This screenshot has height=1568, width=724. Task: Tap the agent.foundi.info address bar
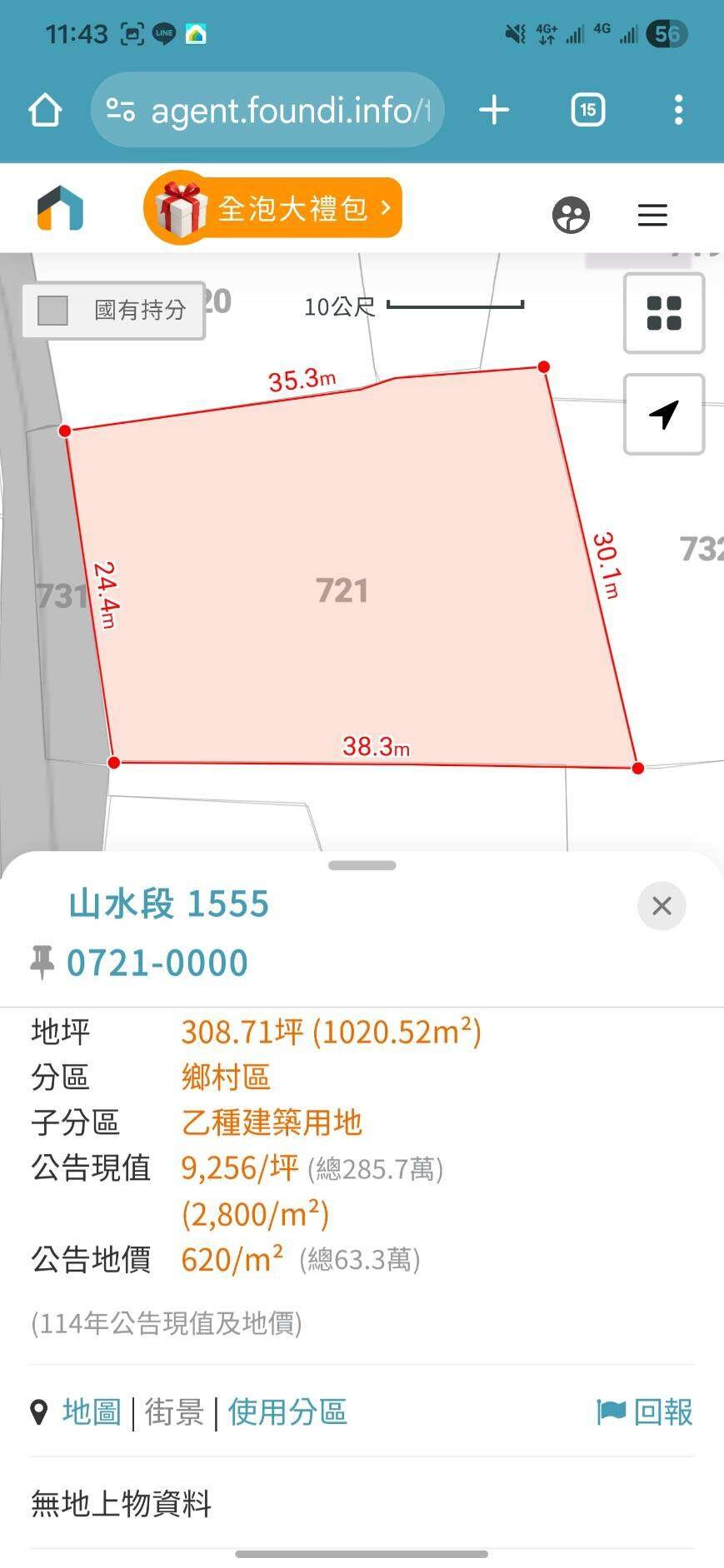coord(267,110)
